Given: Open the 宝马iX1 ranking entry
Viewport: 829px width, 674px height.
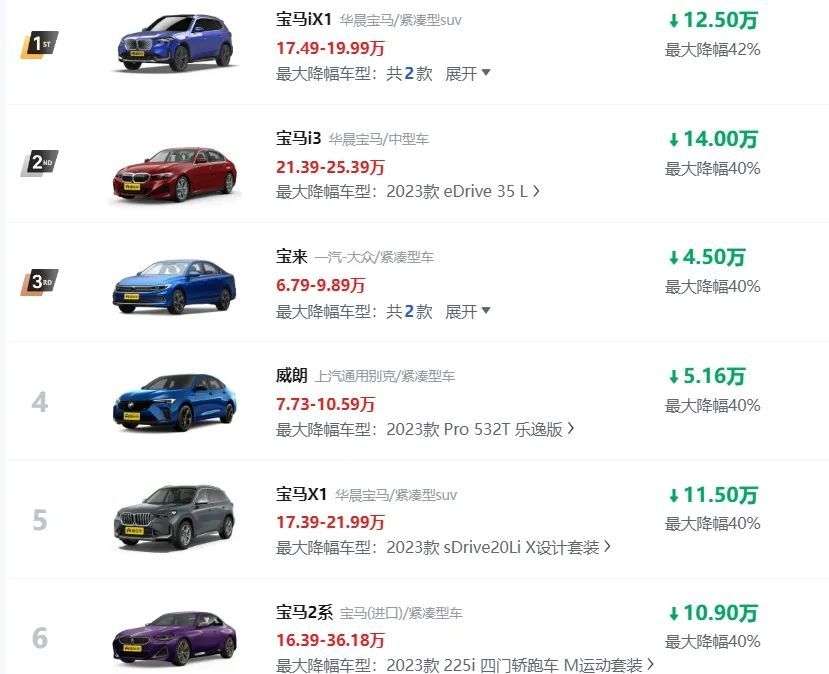Looking at the screenshot, I should pyautogui.click(x=304, y=19).
